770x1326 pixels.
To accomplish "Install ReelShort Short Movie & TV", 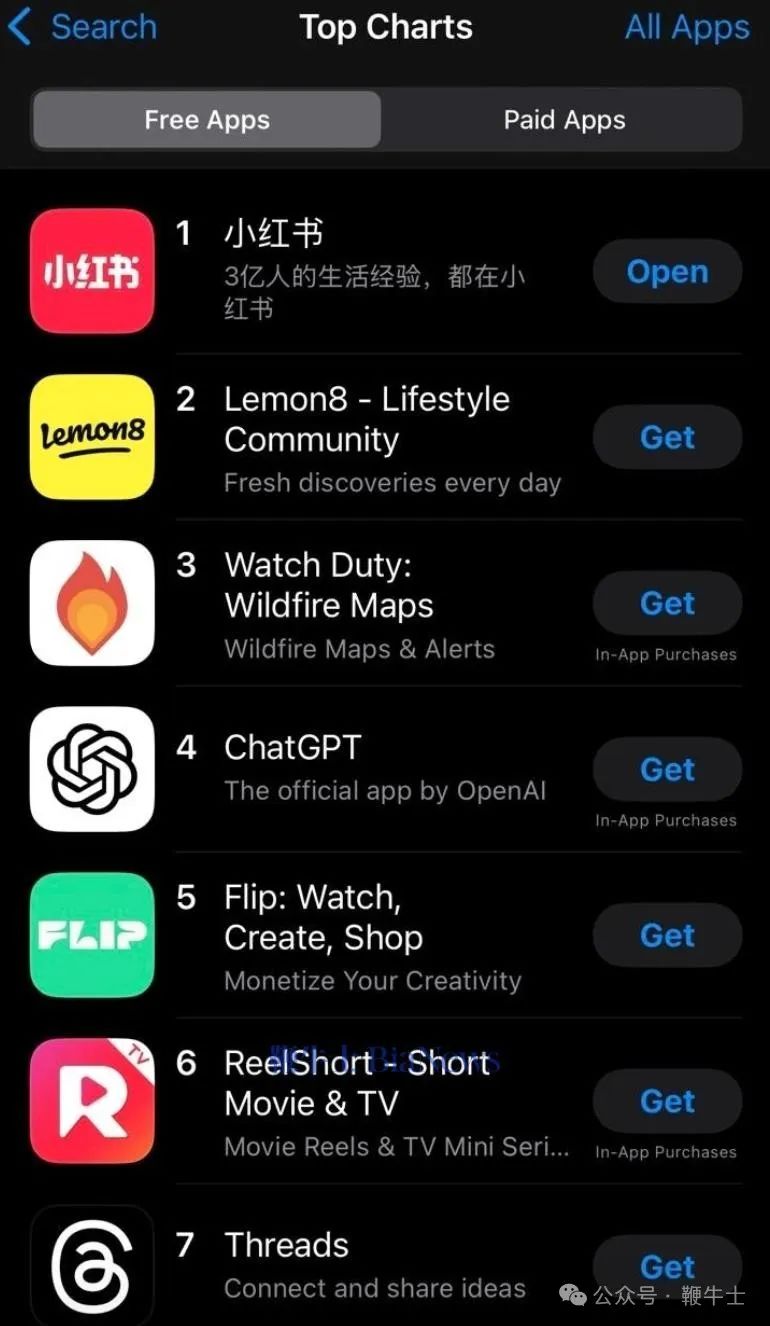I will coord(667,1102).
